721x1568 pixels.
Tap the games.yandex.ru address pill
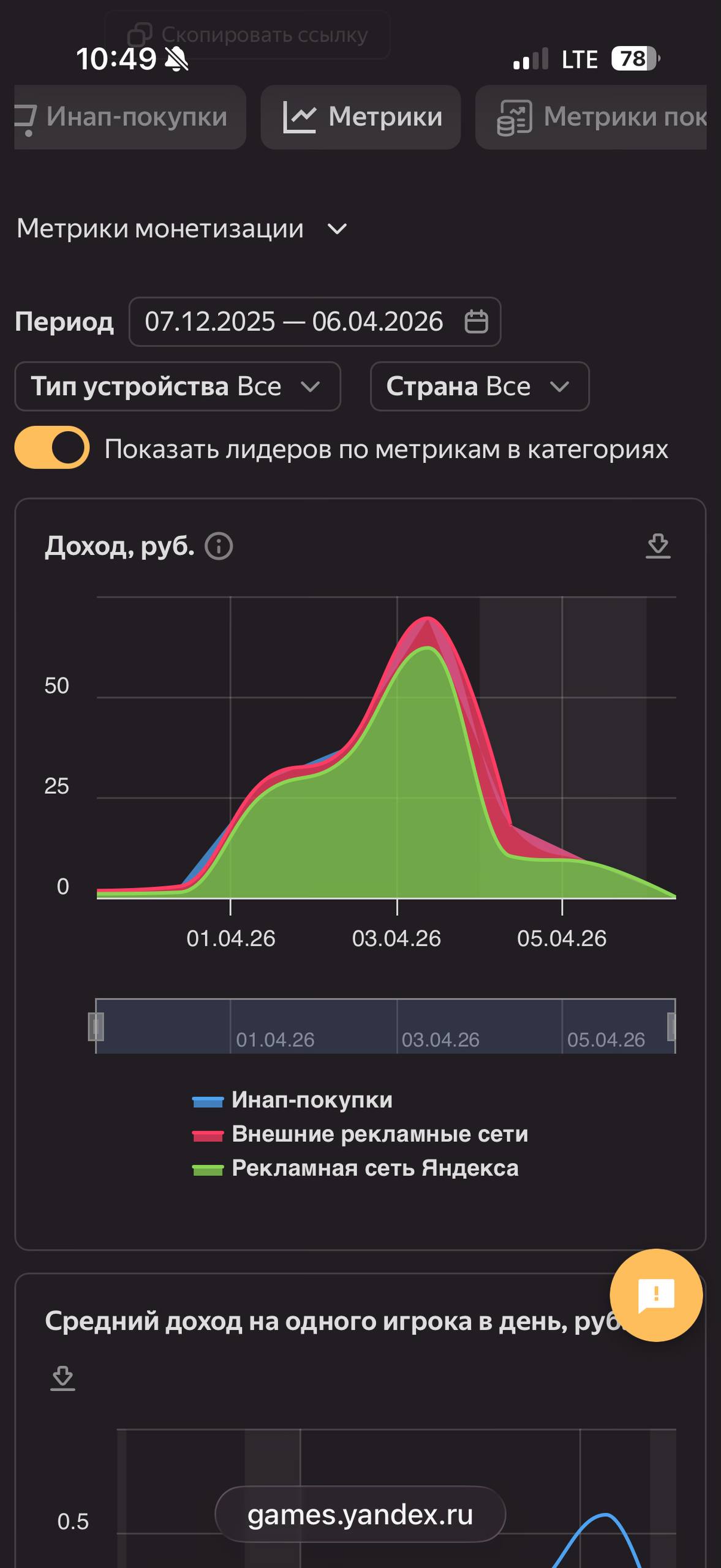360,1514
